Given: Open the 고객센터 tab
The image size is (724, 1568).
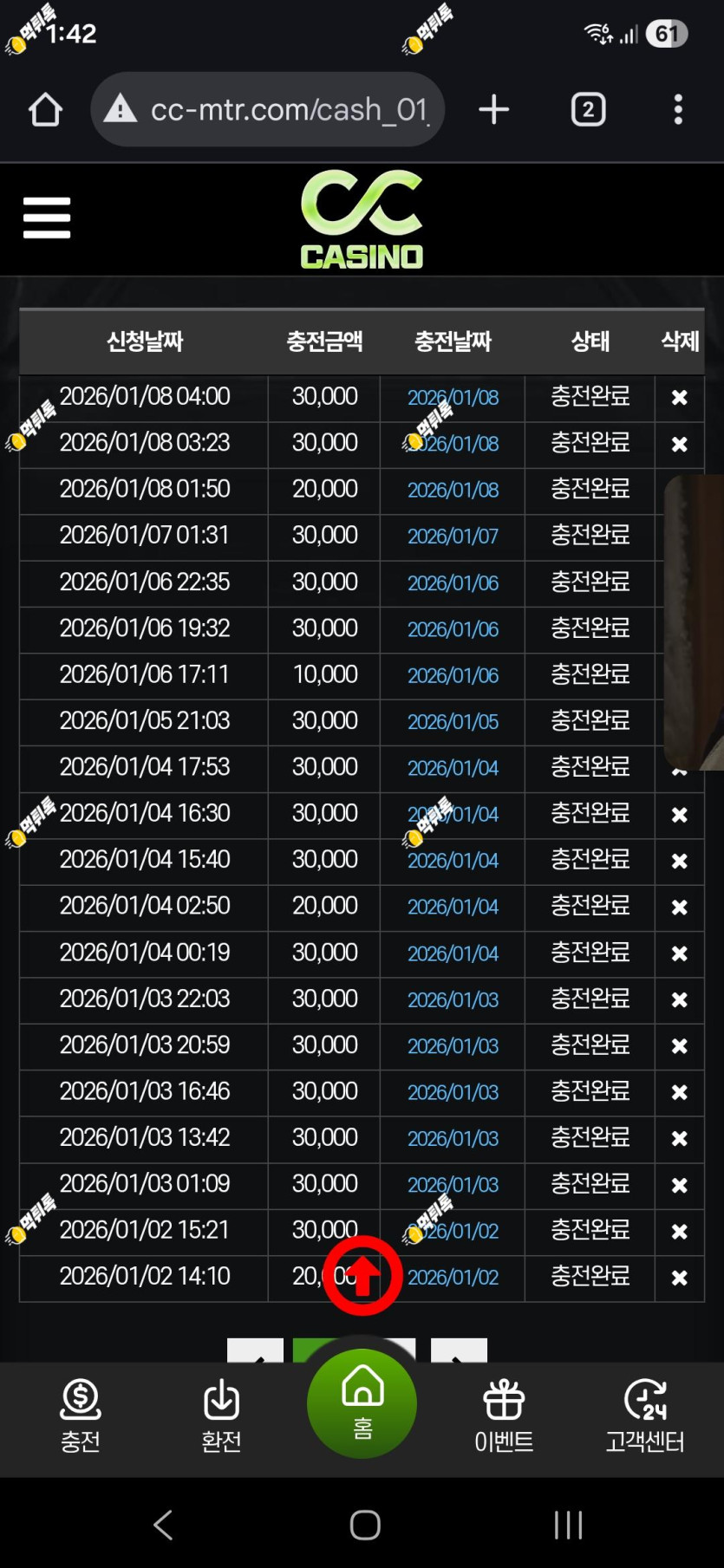Looking at the screenshot, I should (645, 1416).
